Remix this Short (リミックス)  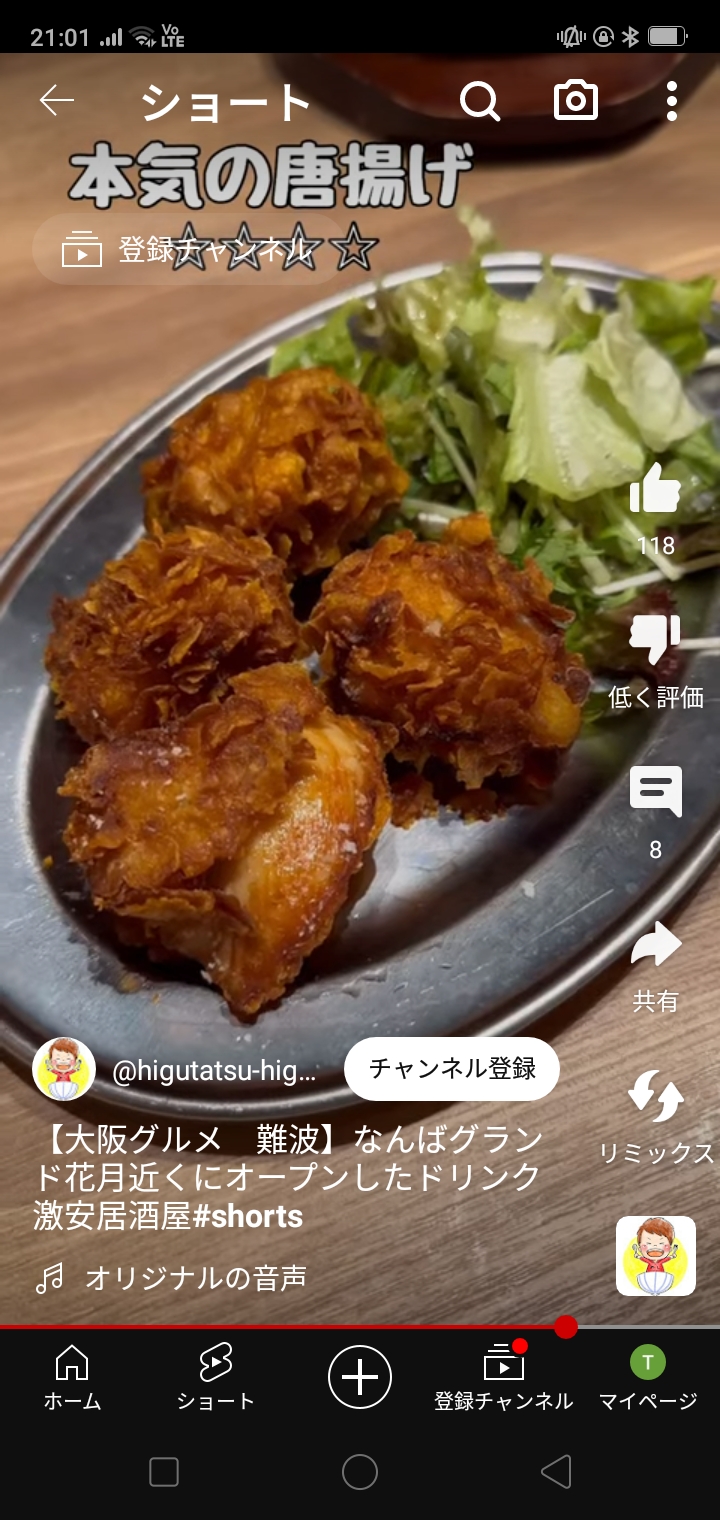pyautogui.click(x=656, y=1096)
